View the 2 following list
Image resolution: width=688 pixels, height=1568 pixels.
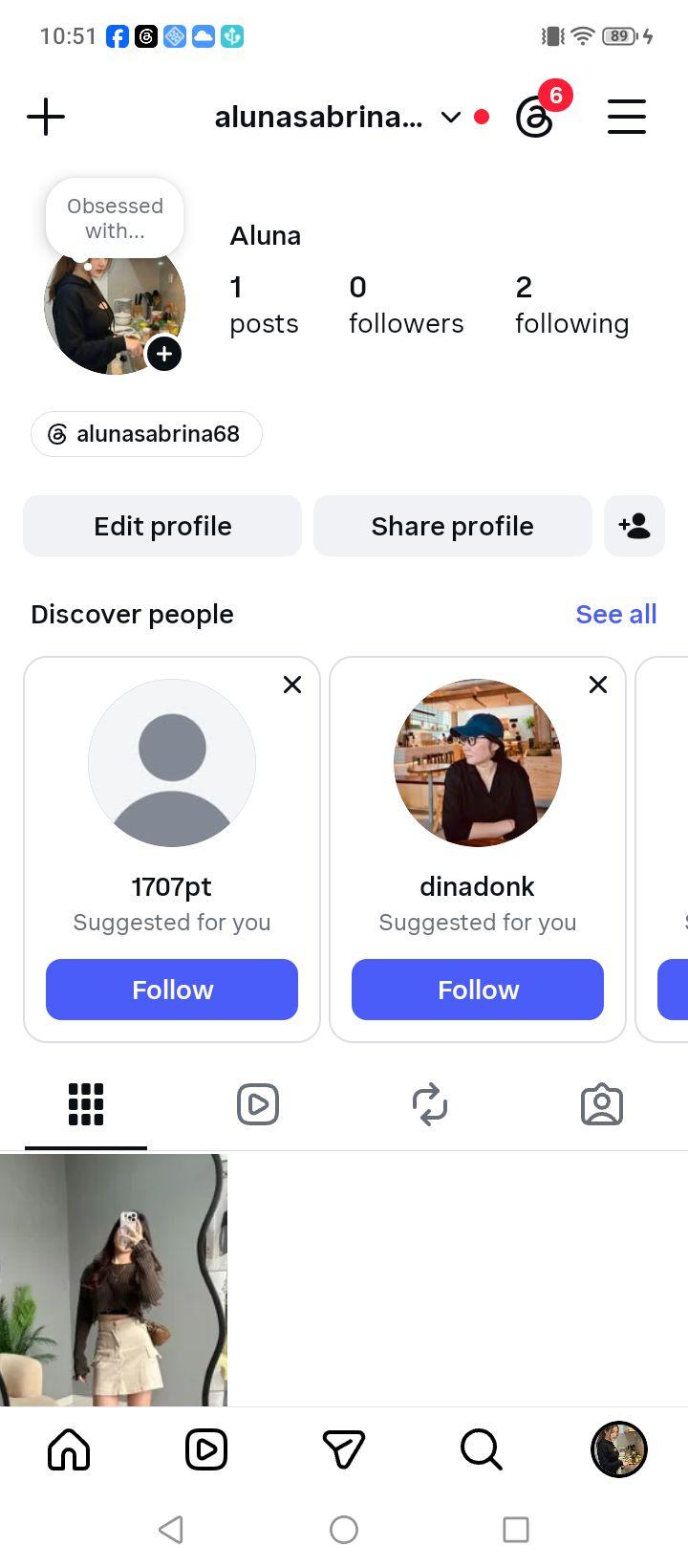coord(571,305)
